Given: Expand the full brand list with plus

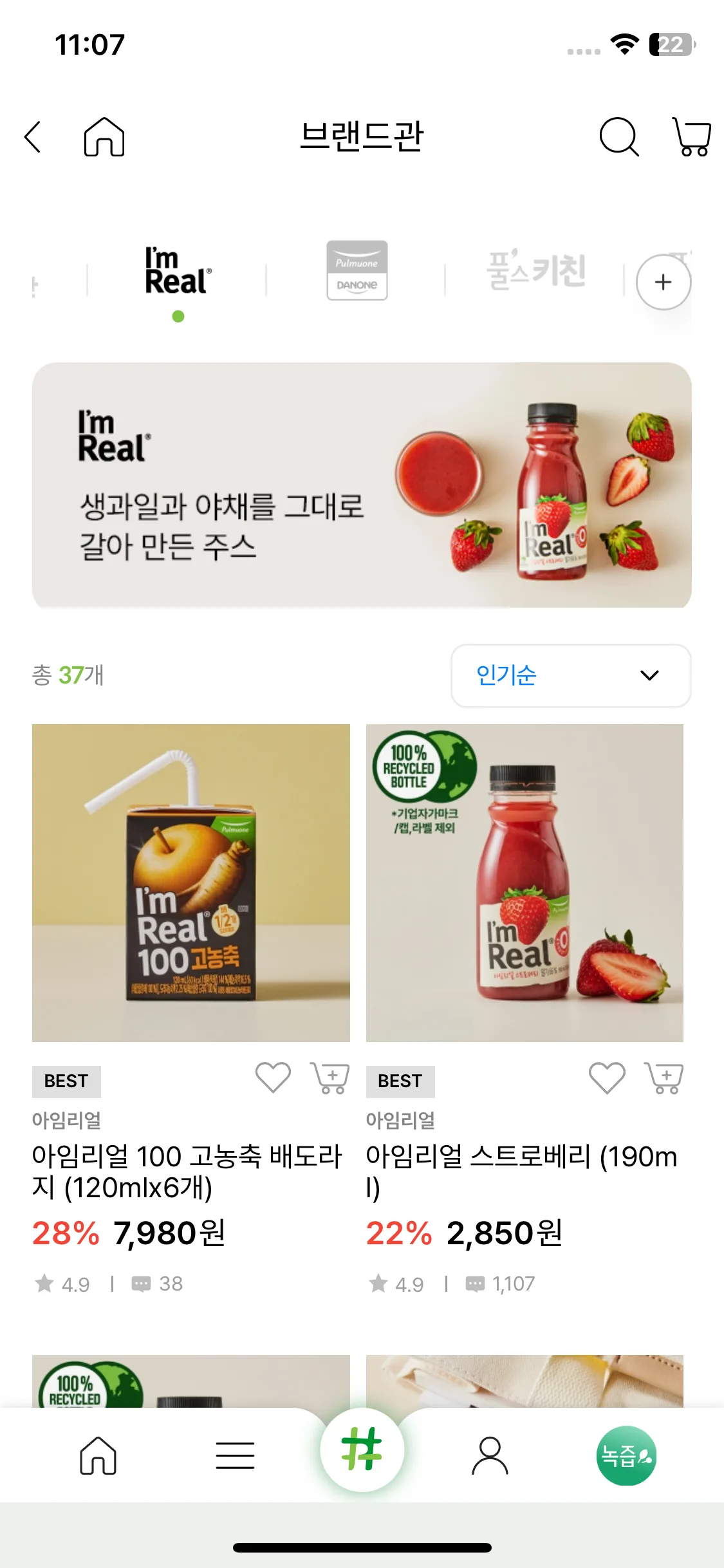Looking at the screenshot, I should 663,282.
